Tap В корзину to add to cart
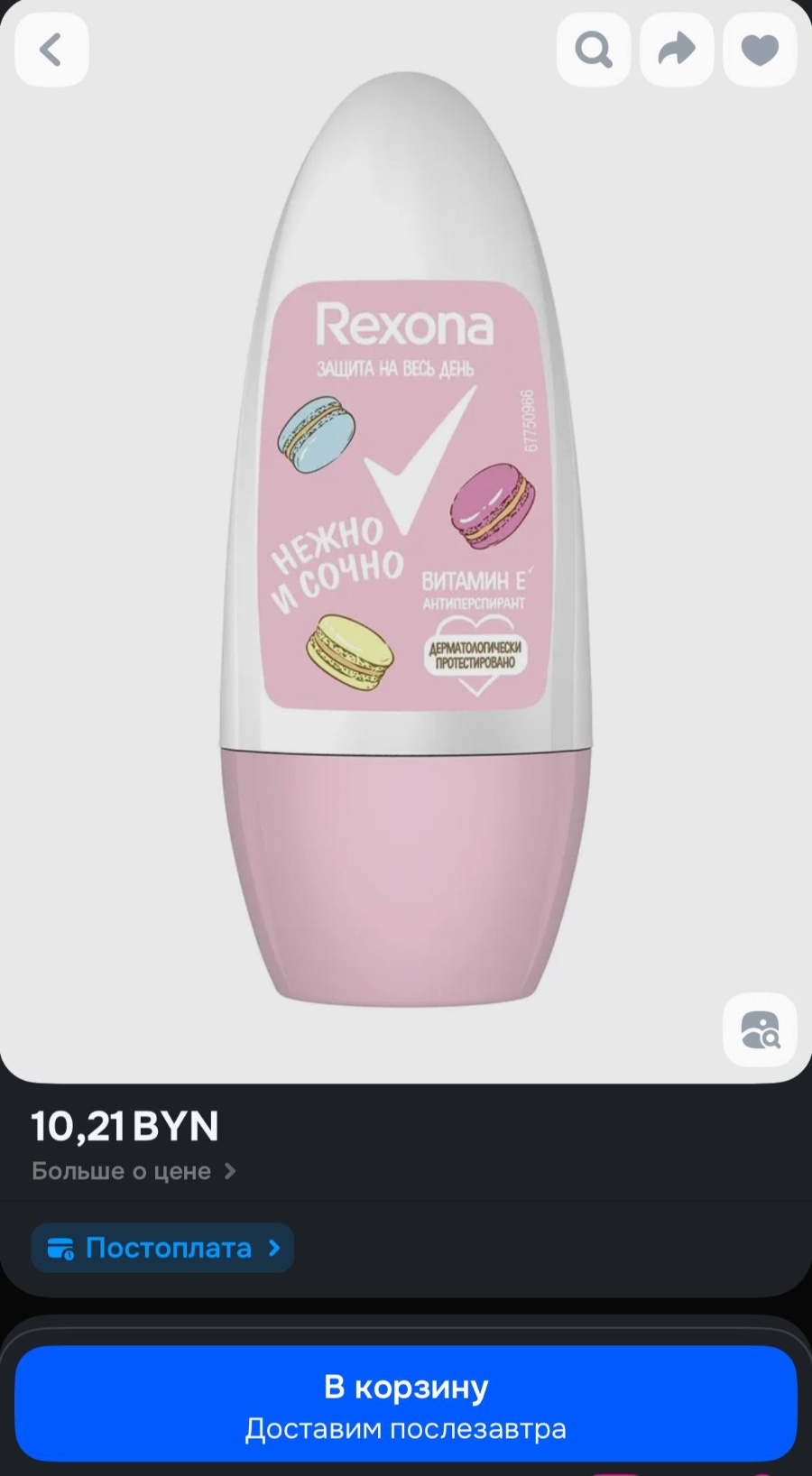 click(x=406, y=1403)
